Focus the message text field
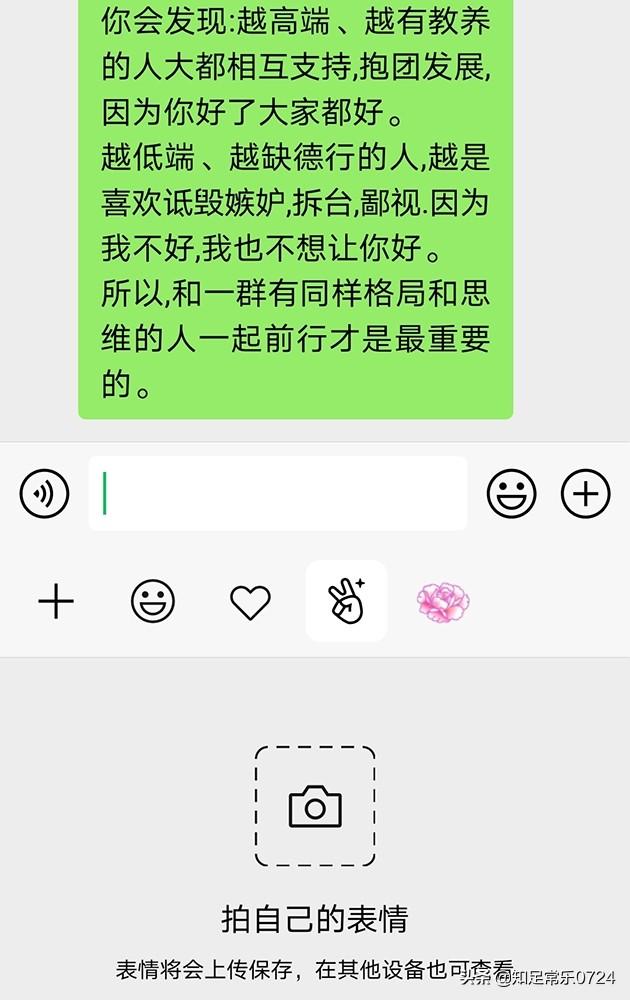Screen dimensions: 630x1000 [278, 493]
